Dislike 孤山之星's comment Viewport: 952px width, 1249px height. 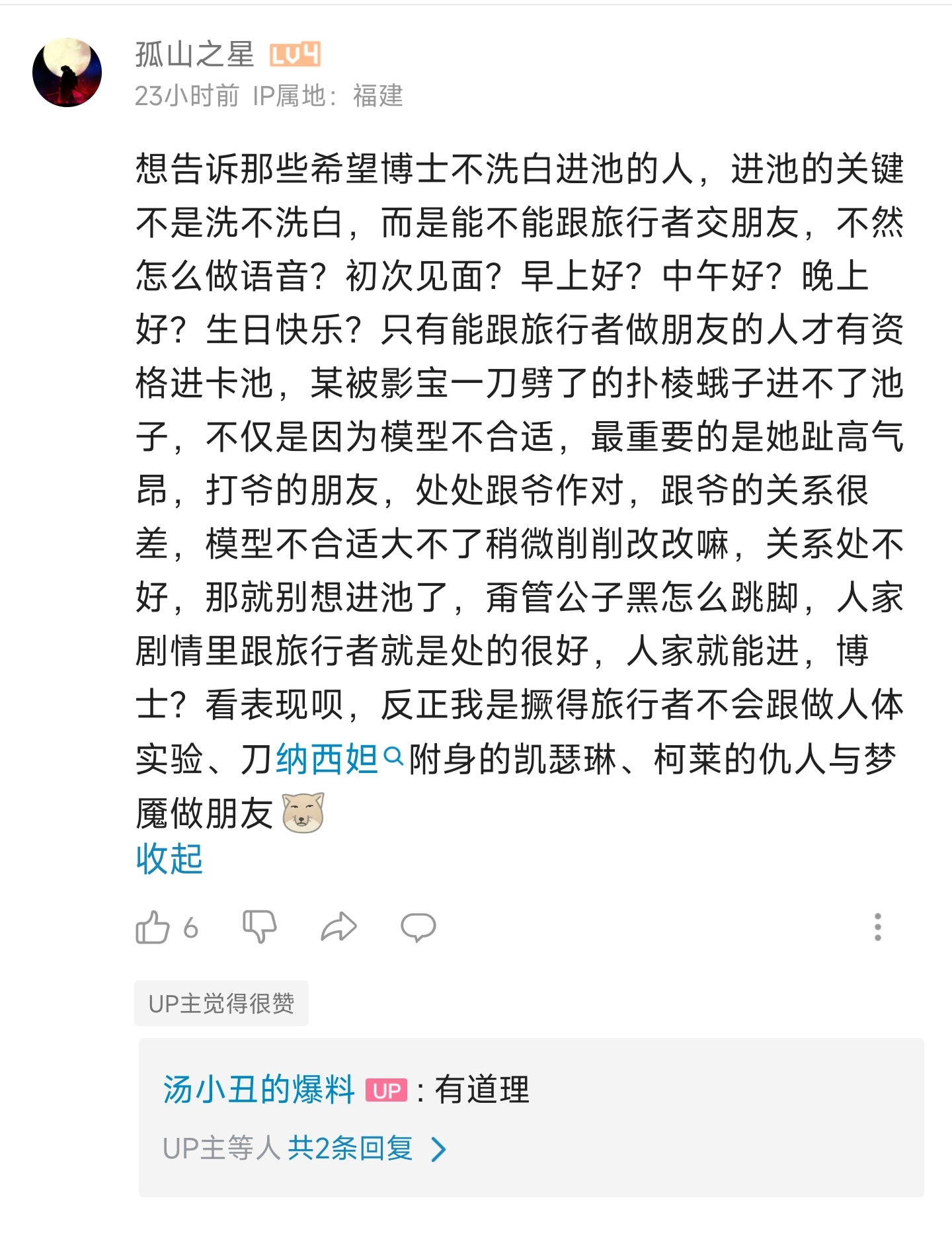click(x=259, y=926)
